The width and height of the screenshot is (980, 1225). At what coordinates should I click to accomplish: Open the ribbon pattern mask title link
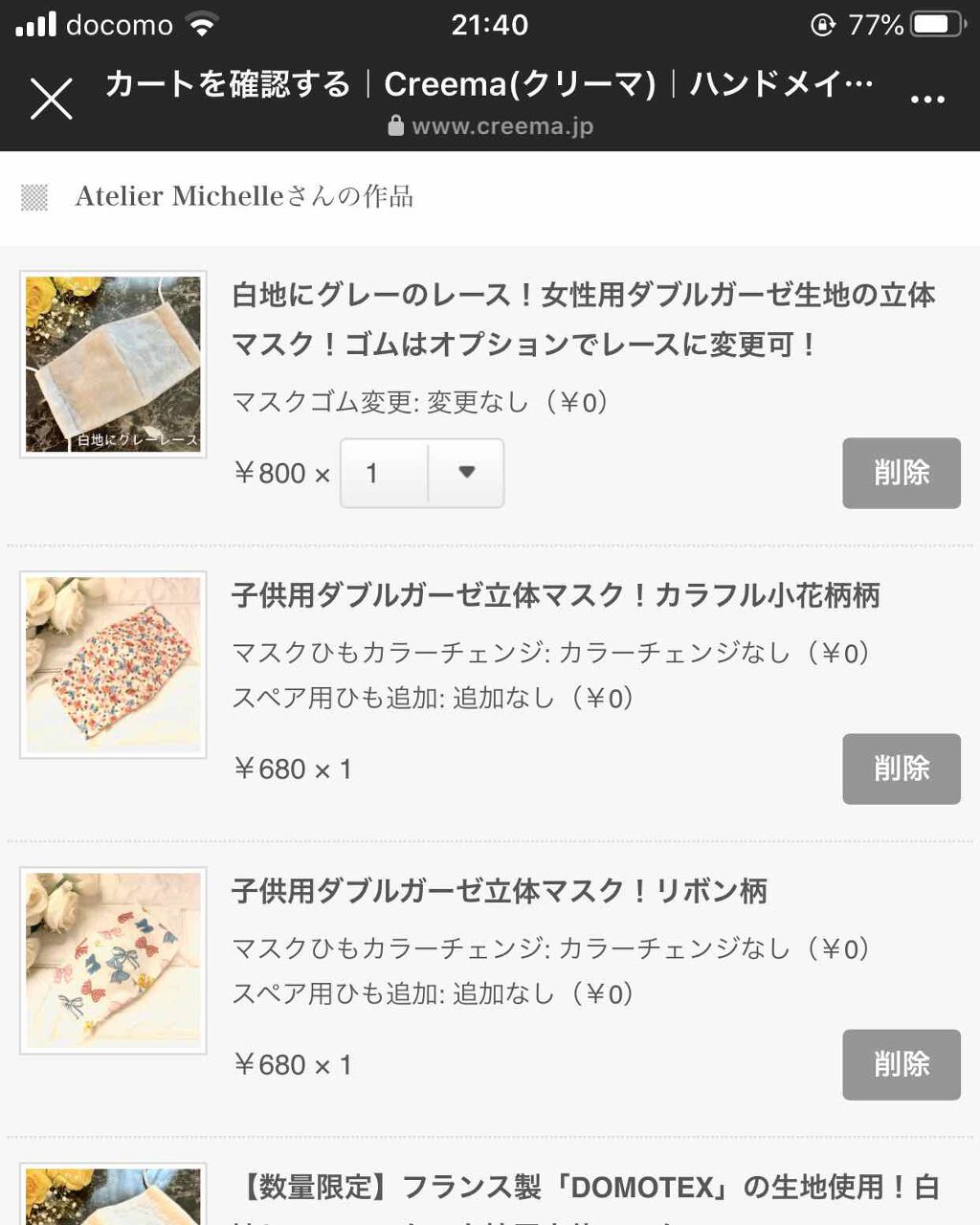pos(504,890)
